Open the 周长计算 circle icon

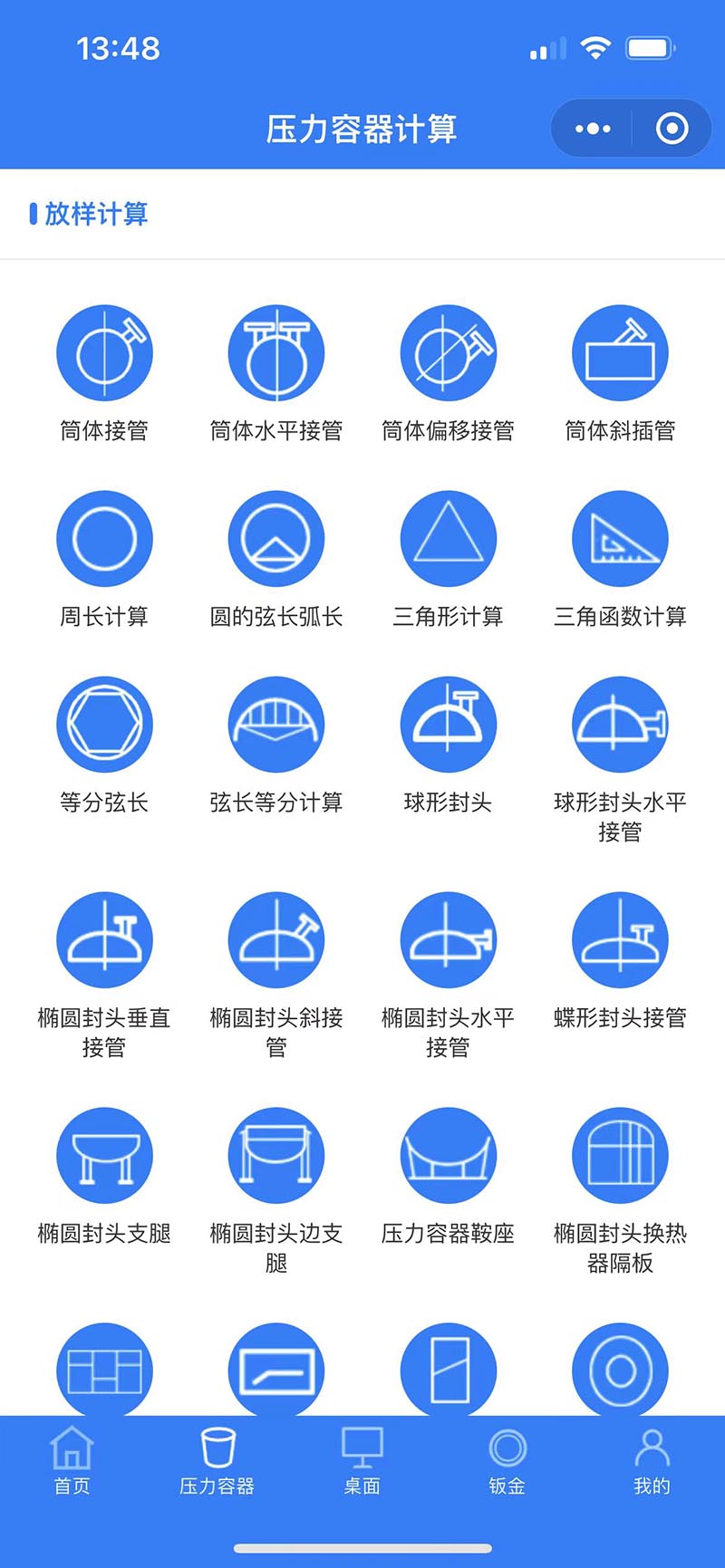(104, 538)
